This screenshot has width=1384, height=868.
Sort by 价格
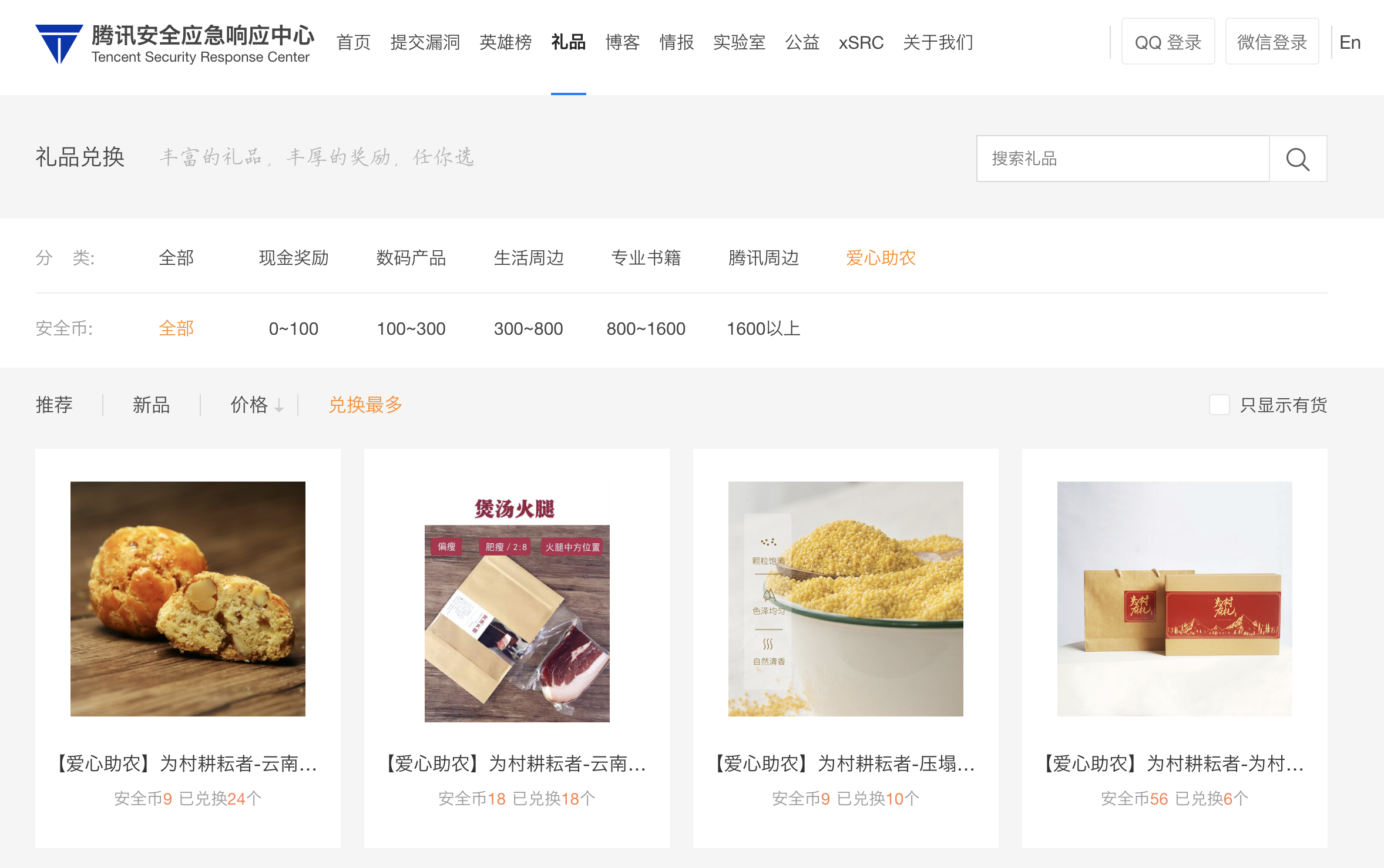(250, 405)
